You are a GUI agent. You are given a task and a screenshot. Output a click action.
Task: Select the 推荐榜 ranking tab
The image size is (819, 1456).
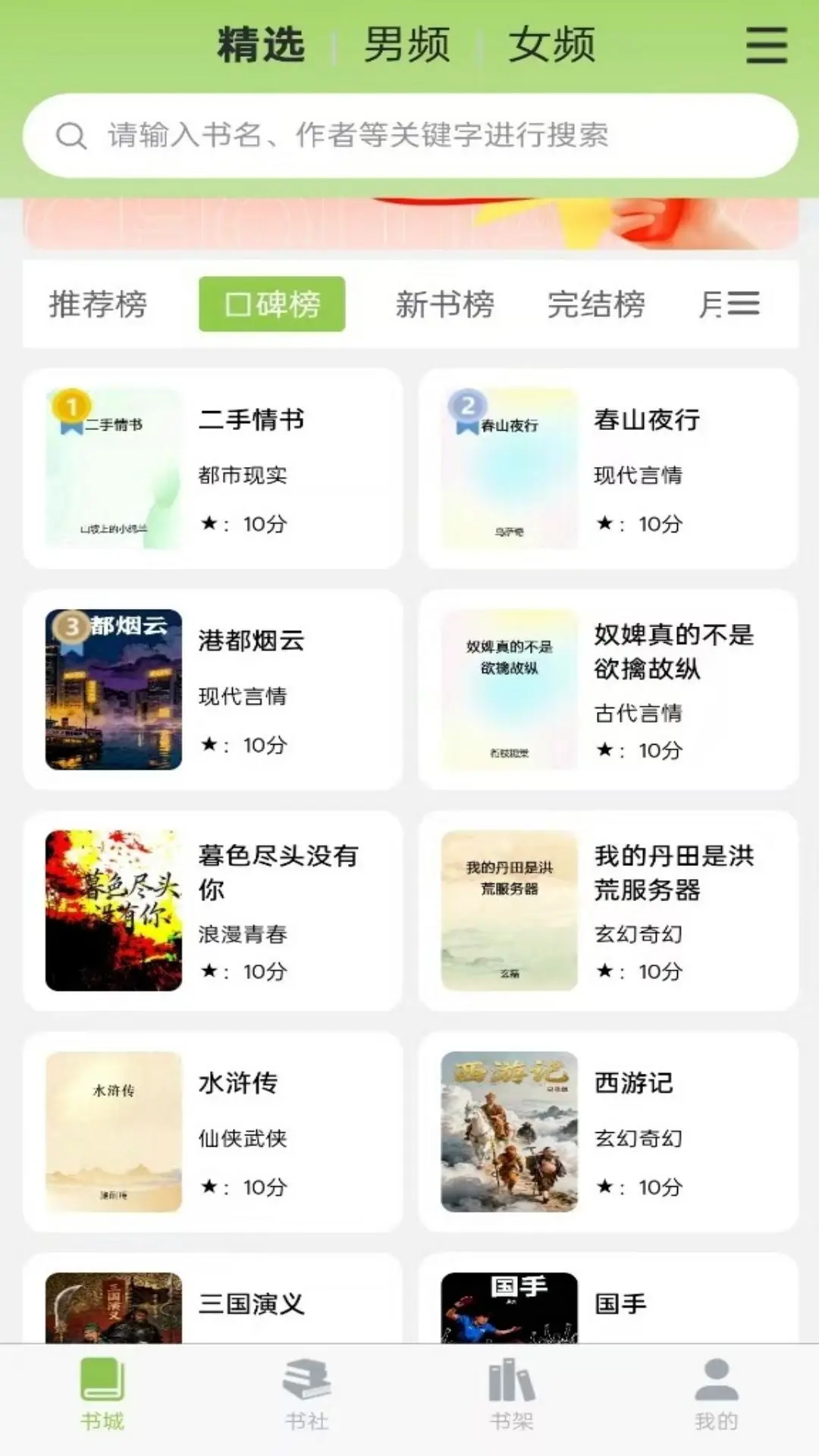click(x=99, y=305)
